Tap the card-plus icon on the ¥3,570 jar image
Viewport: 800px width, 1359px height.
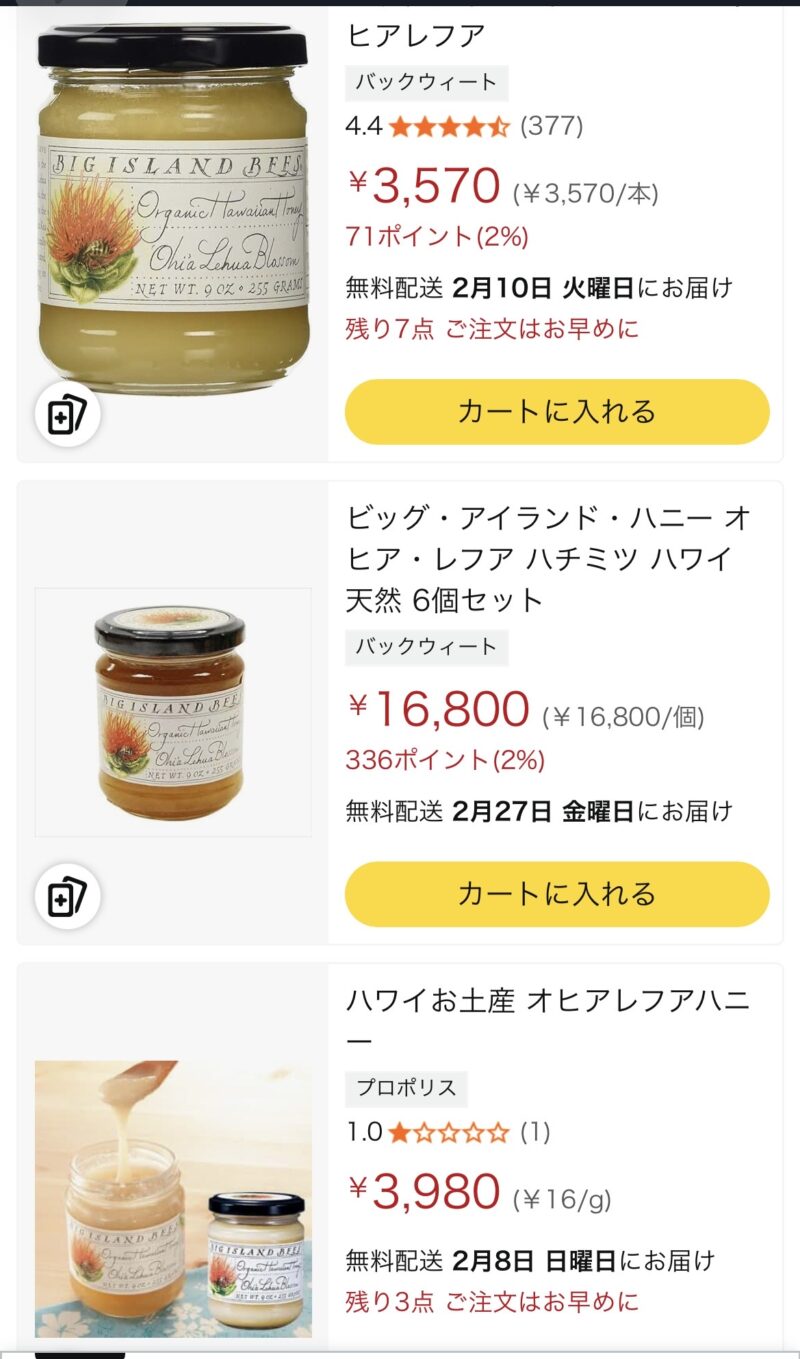coord(68,414)
